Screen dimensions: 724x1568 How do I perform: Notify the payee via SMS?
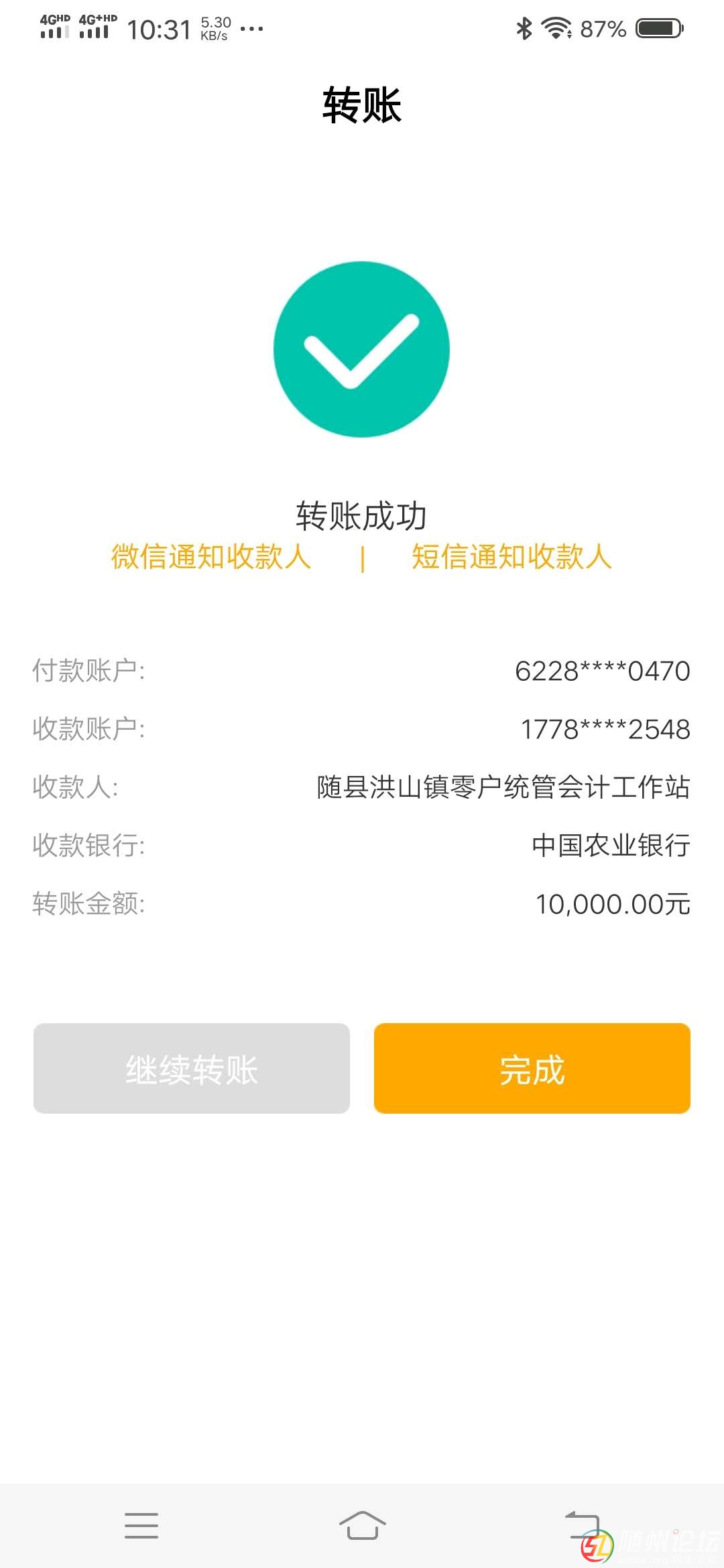[511, 557]
